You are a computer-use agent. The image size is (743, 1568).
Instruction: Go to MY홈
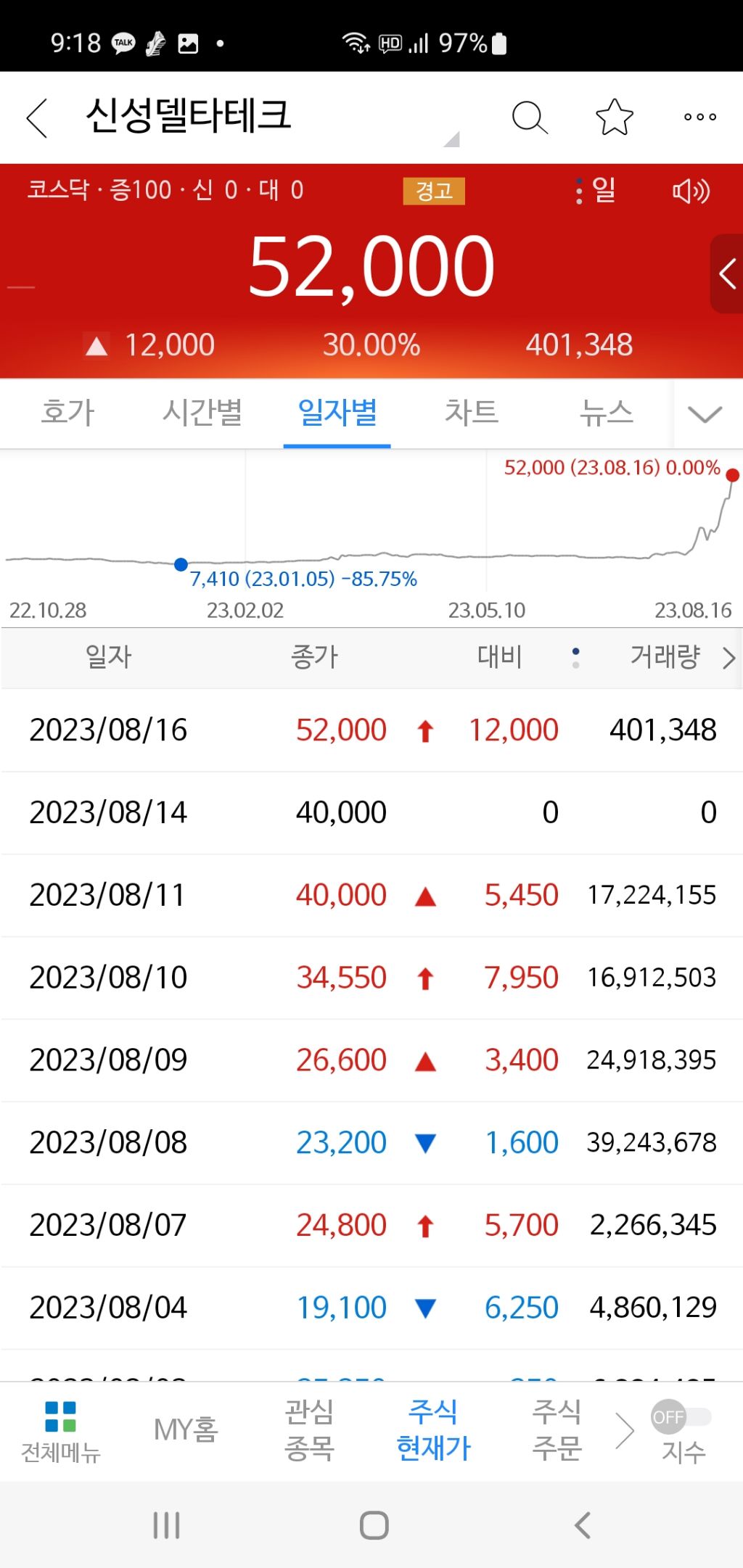(186, 1429)
